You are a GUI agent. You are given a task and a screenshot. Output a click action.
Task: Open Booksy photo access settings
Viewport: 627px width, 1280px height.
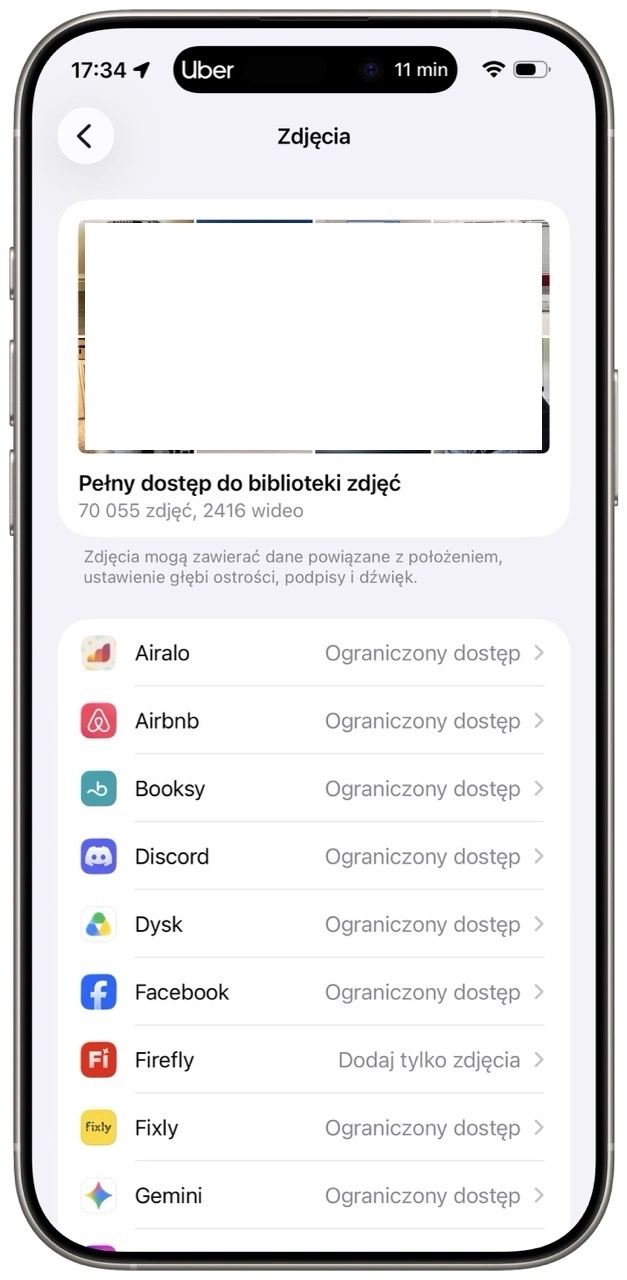(313, 789)
